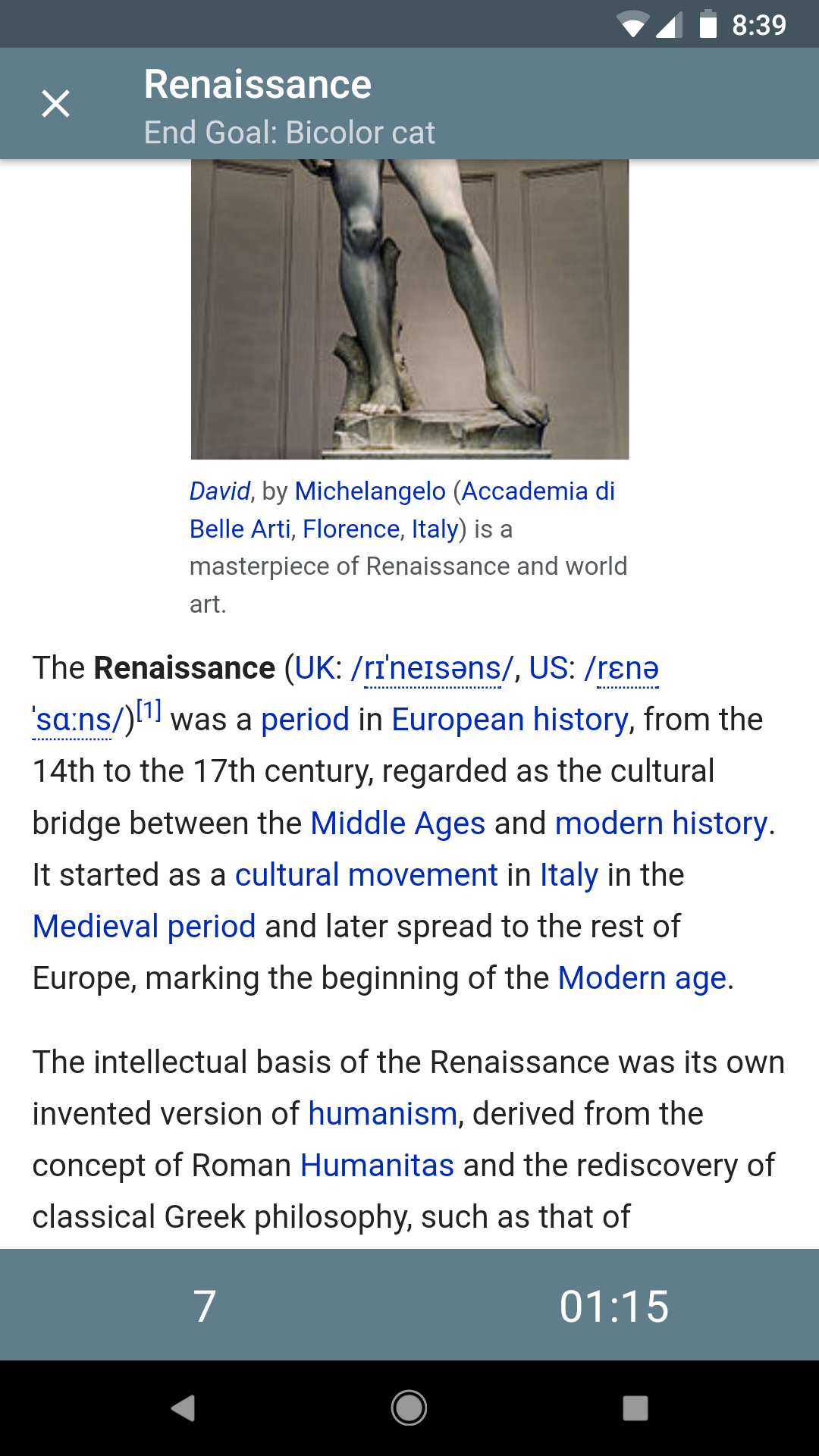The width and height of the screenshot is (819, 1456).
Task: Go to the Modern age article
Action: tap(642, 978)
